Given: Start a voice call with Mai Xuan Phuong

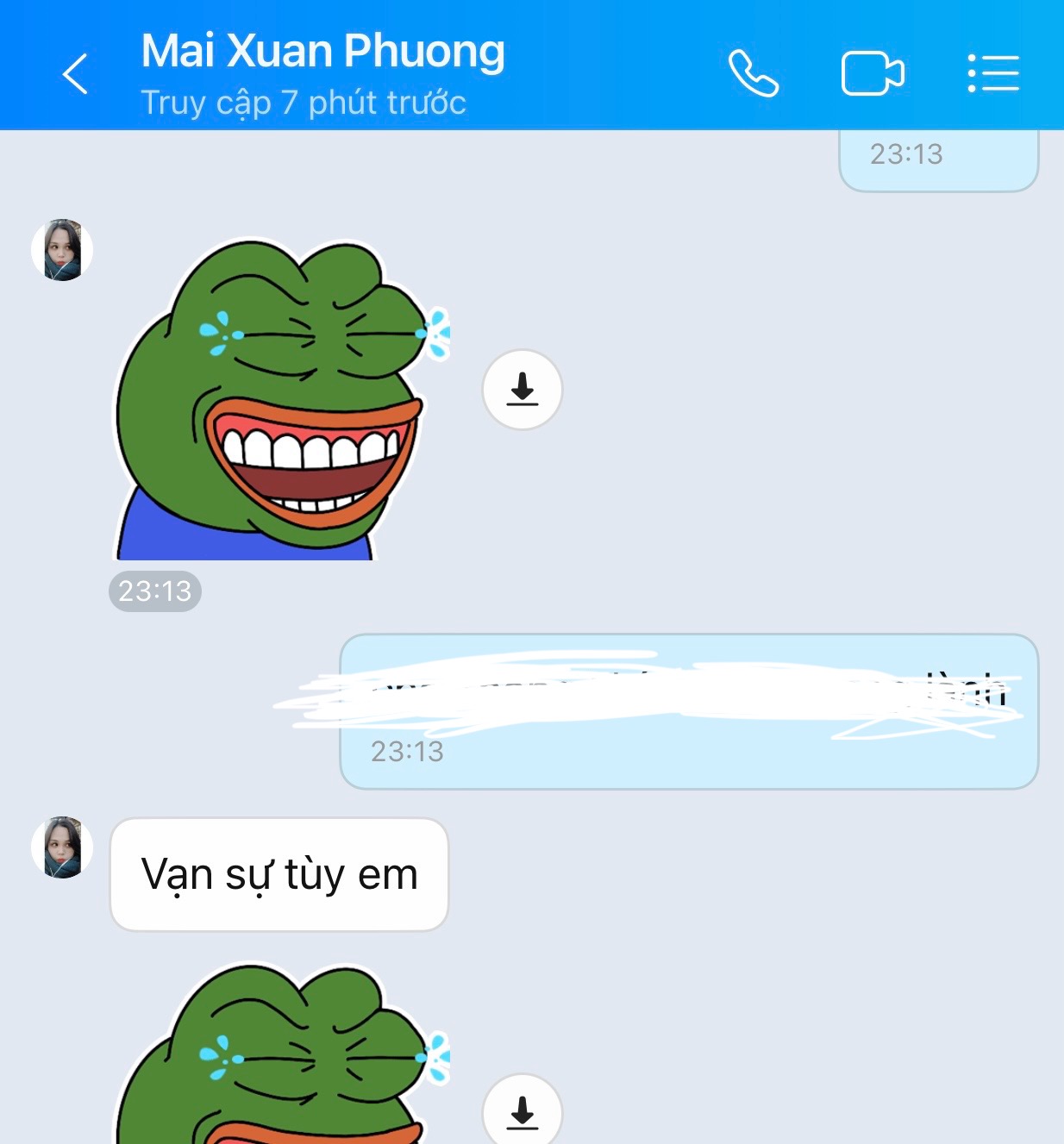Looking at the screenshot, I should click(753, 73).
